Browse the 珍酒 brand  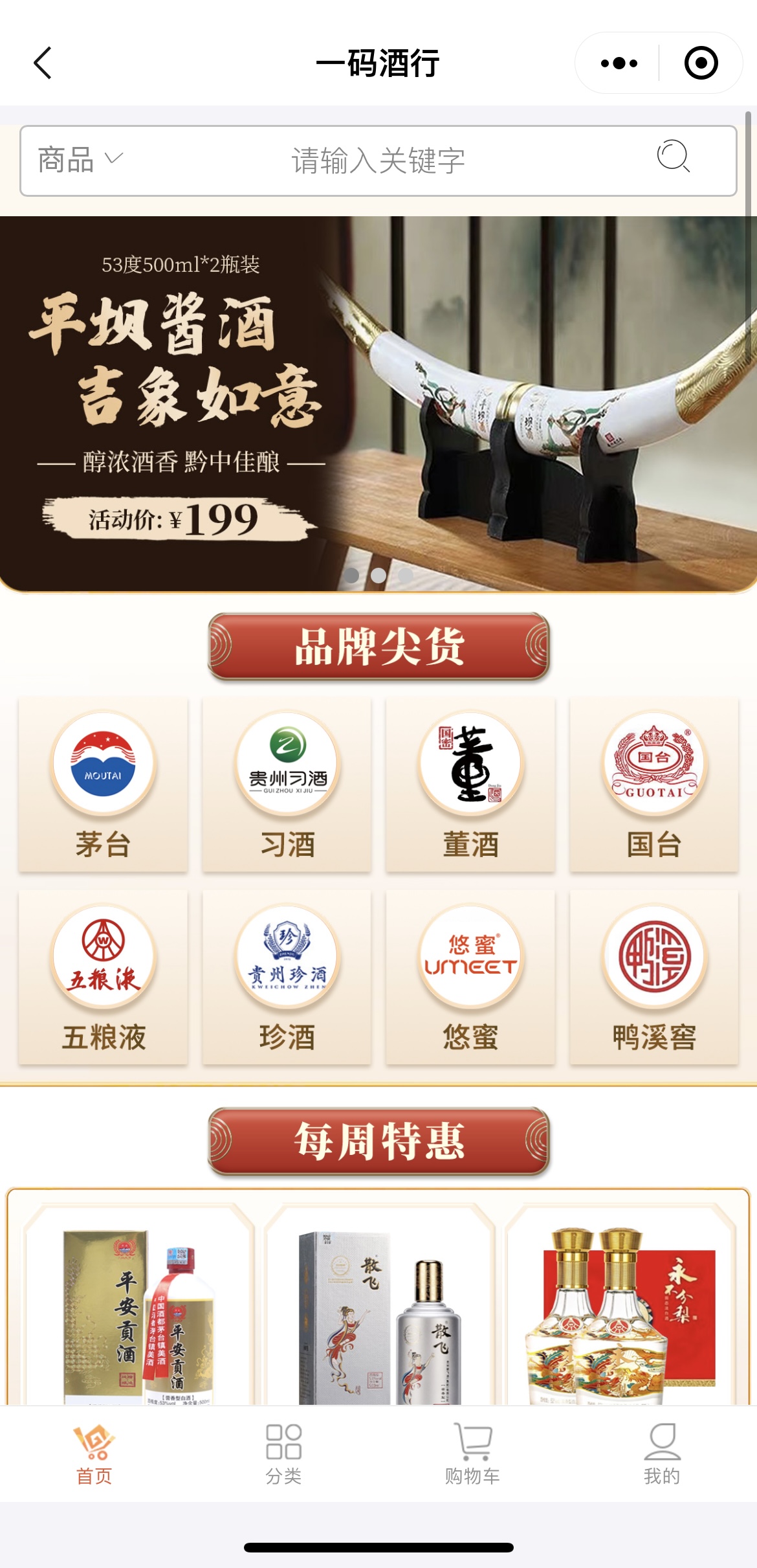tap(287, 977)
